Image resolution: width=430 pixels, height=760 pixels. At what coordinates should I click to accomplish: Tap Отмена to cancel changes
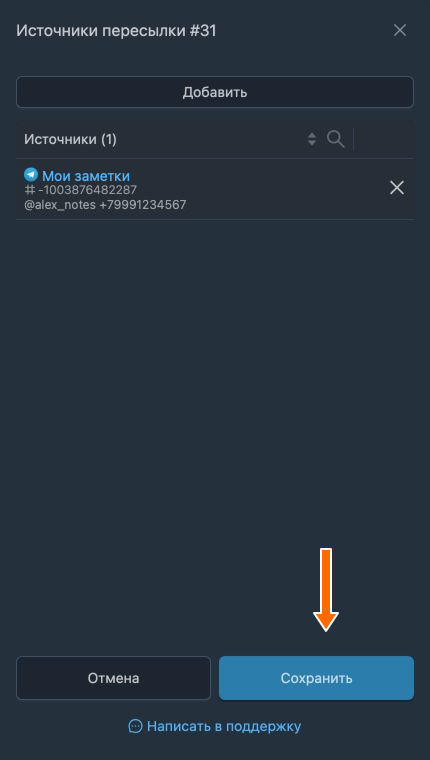[113, 678]
